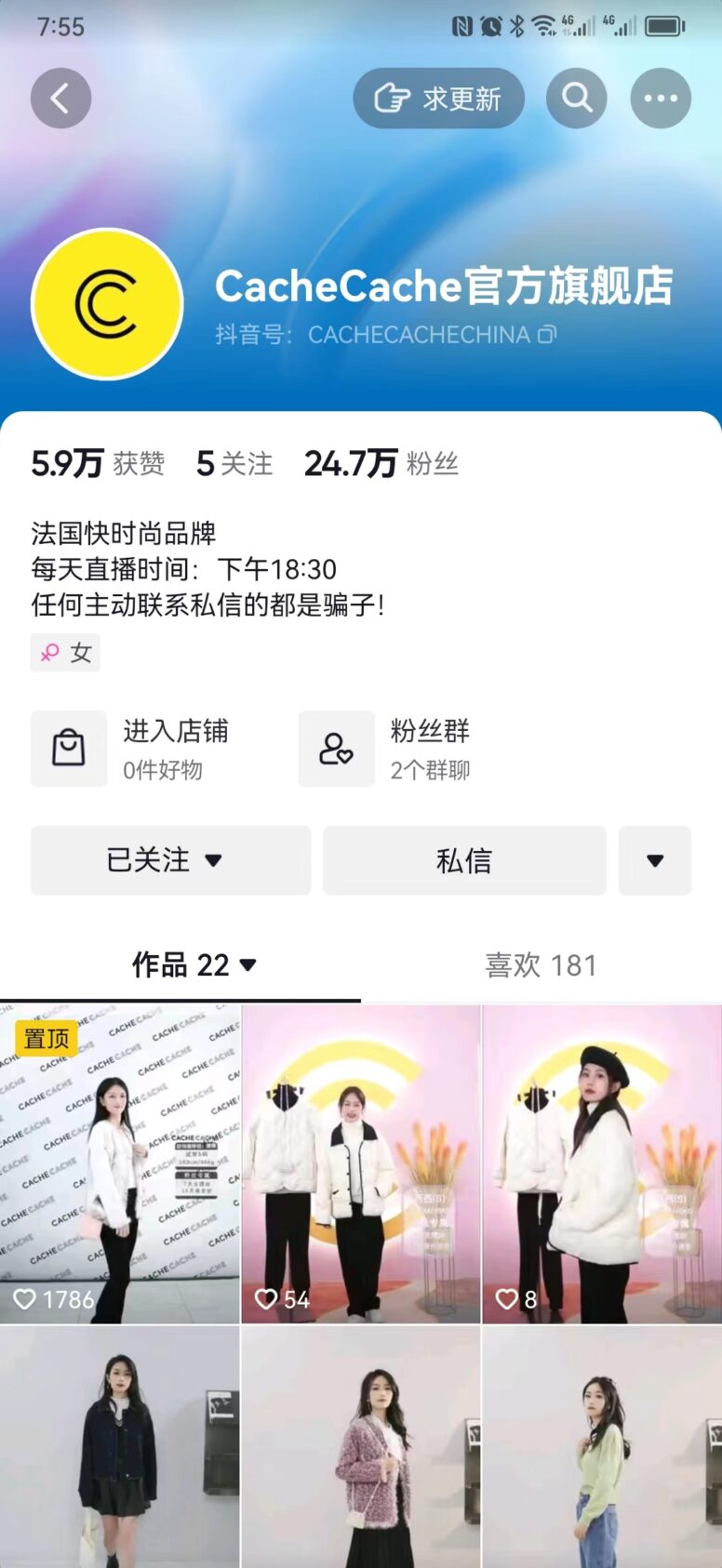
Task: Tap the 求更新 request update button
Action: 438,98
